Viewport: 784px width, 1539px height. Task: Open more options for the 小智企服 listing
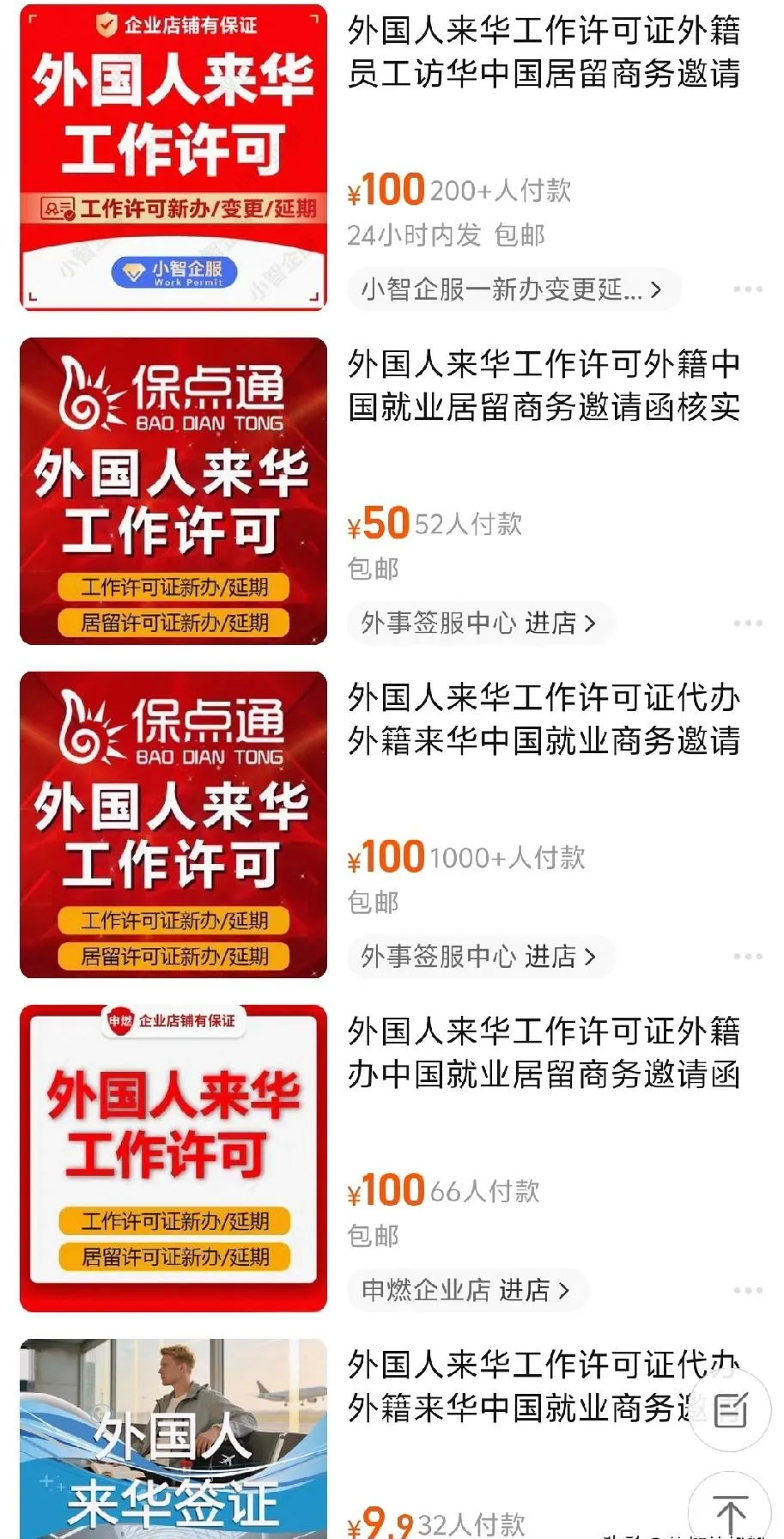click(x=747, y=289)
